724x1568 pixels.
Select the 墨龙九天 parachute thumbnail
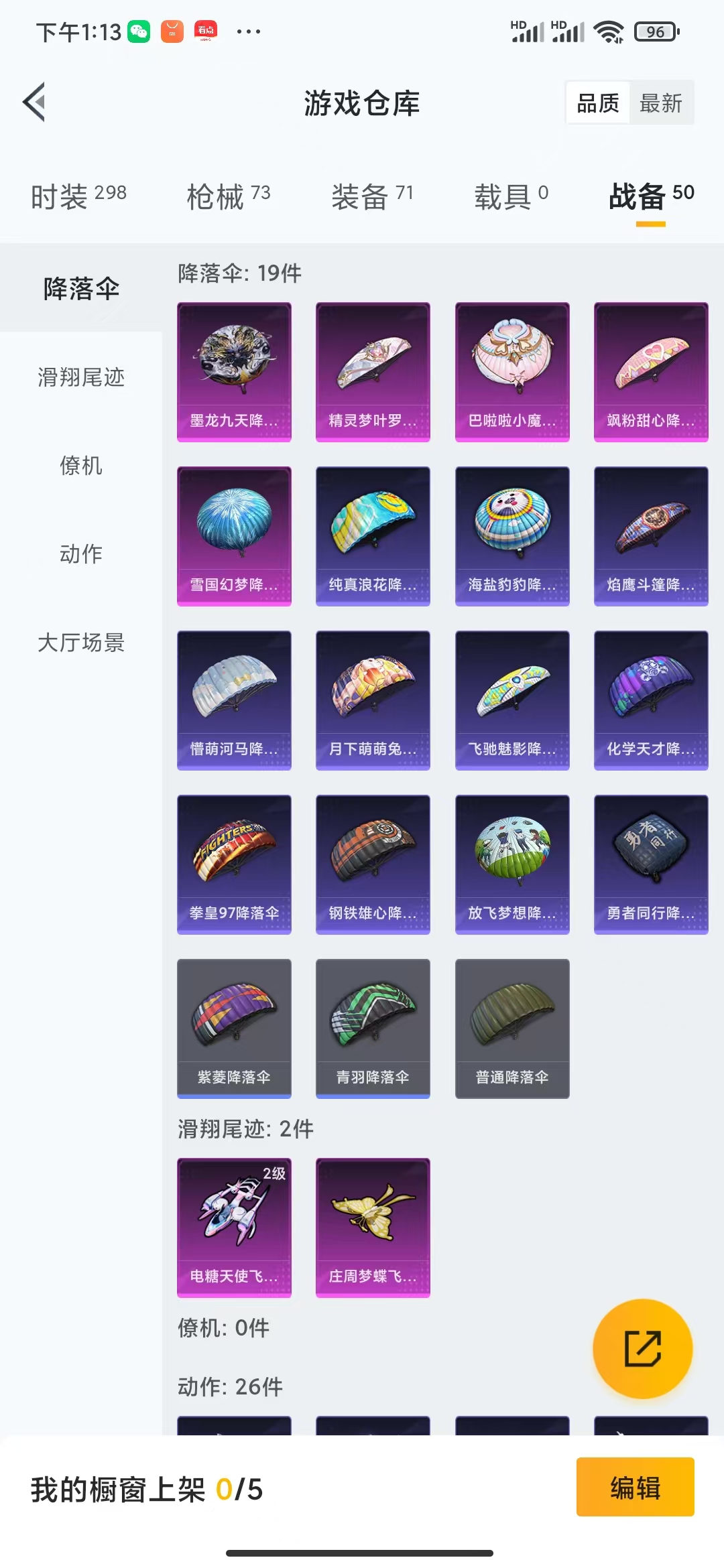click(234, 372)
